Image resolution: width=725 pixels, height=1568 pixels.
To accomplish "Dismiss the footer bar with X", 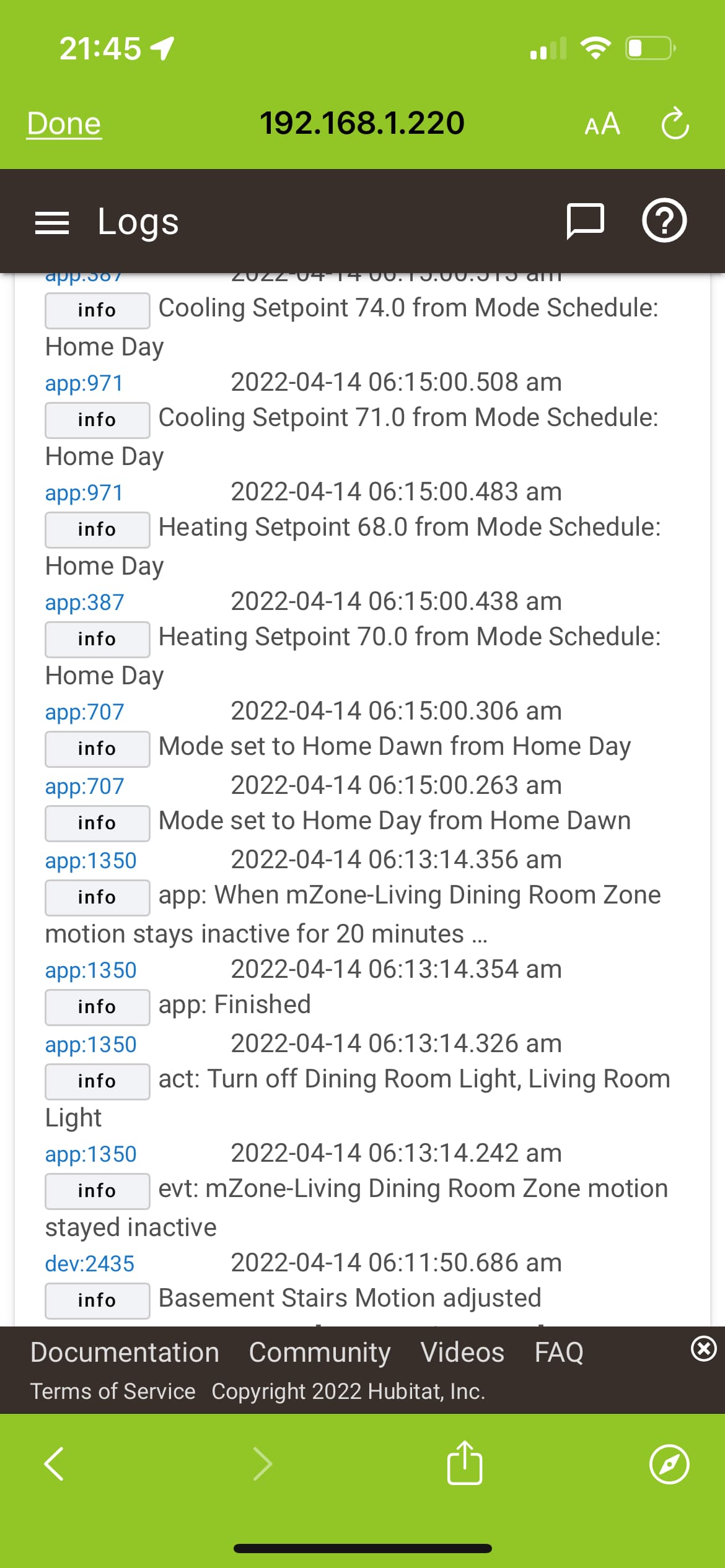I will 703,1349.
